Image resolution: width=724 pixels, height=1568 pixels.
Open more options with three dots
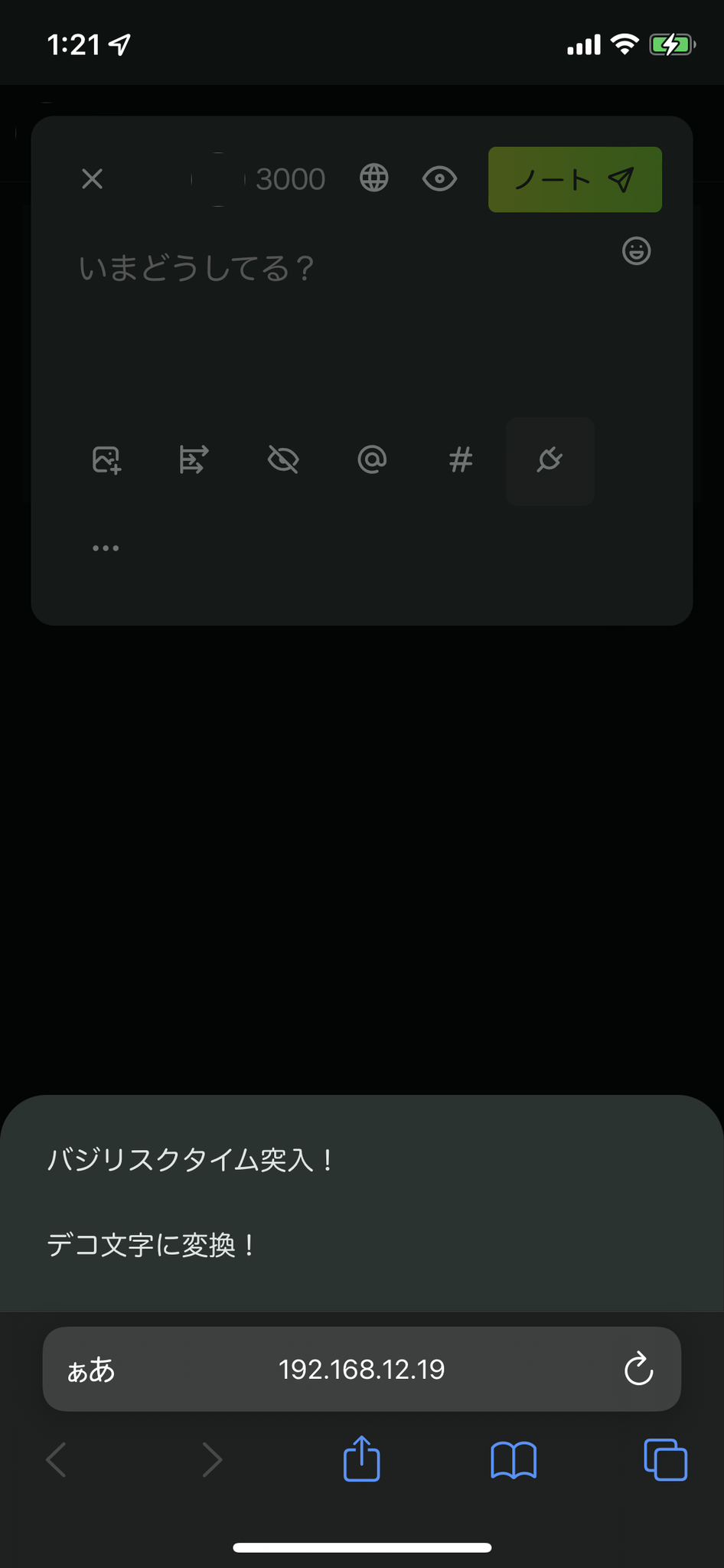106,548
